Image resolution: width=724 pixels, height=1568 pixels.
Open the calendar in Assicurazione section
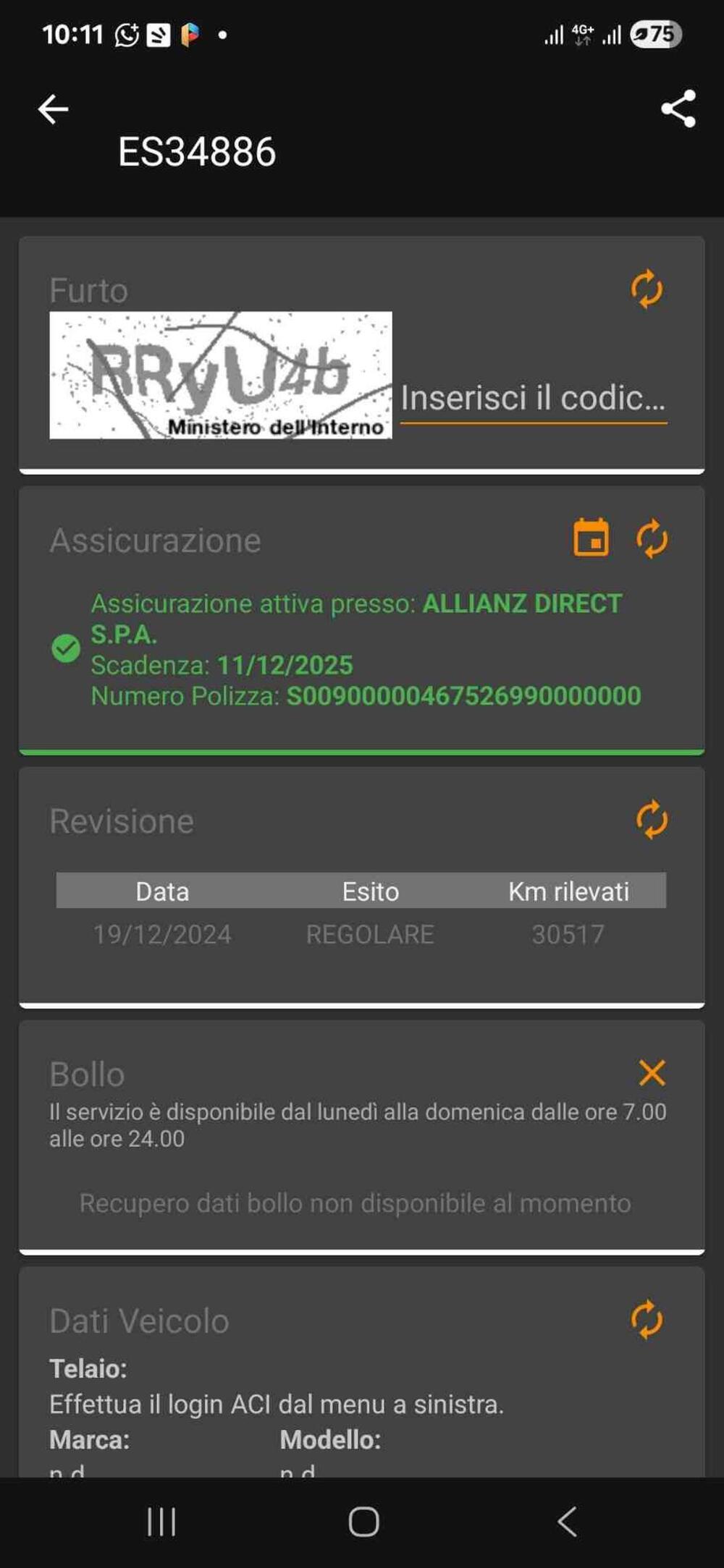coord(589,537)
